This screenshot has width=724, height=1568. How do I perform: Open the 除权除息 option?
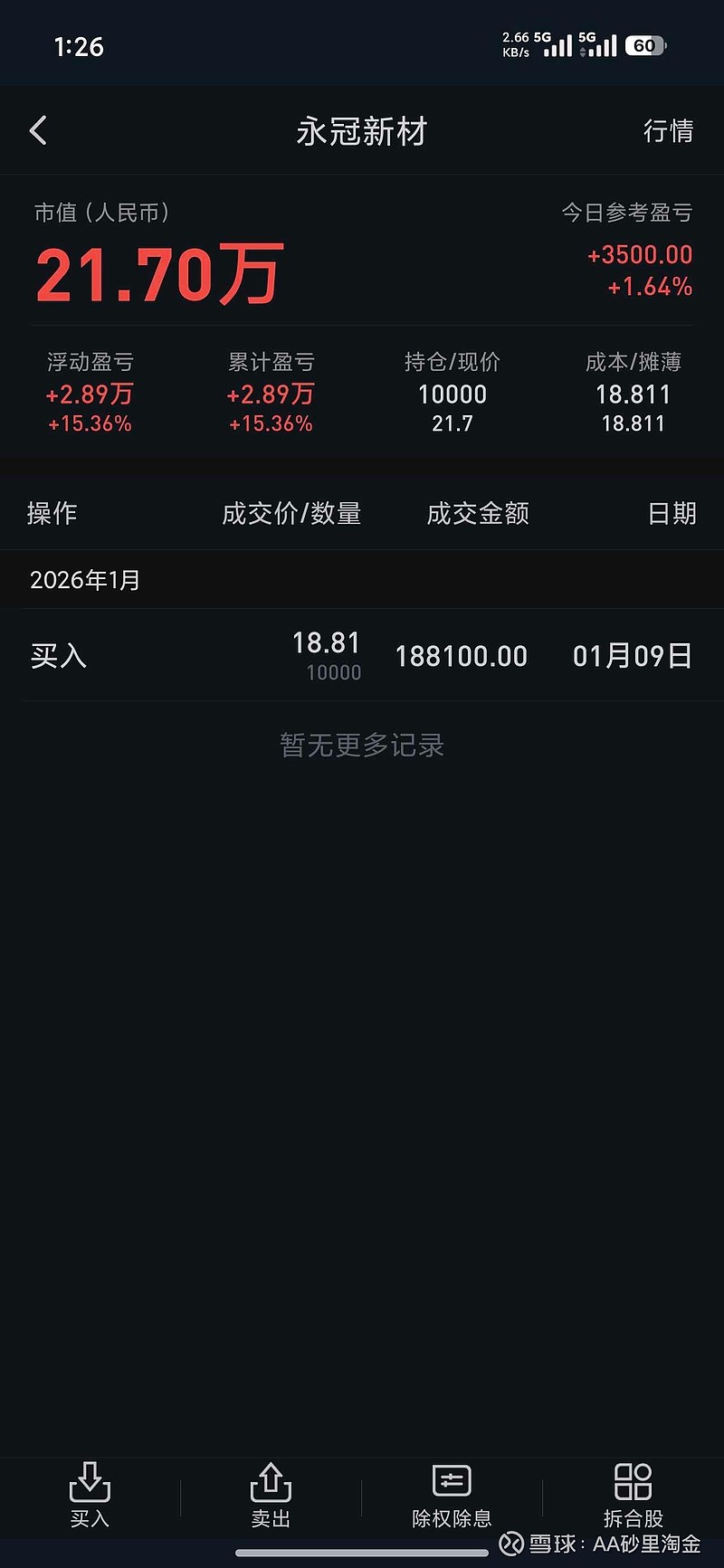tap(452, 1495)
